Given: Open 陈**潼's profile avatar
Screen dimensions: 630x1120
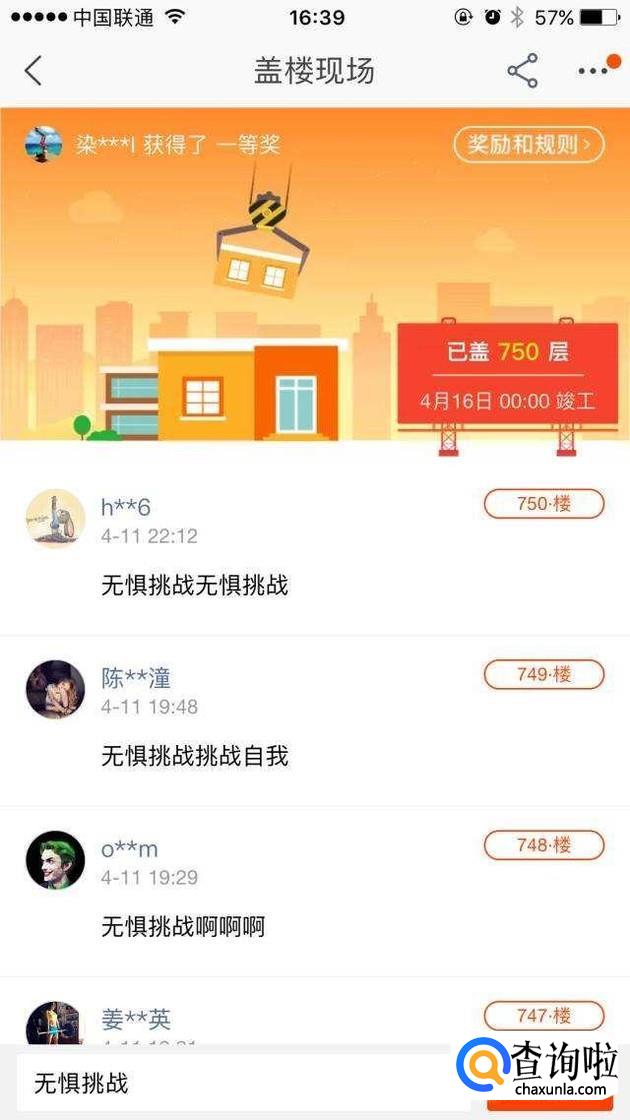Looking at the screenshot, I should pyautogui.click(x=55, y=689).
